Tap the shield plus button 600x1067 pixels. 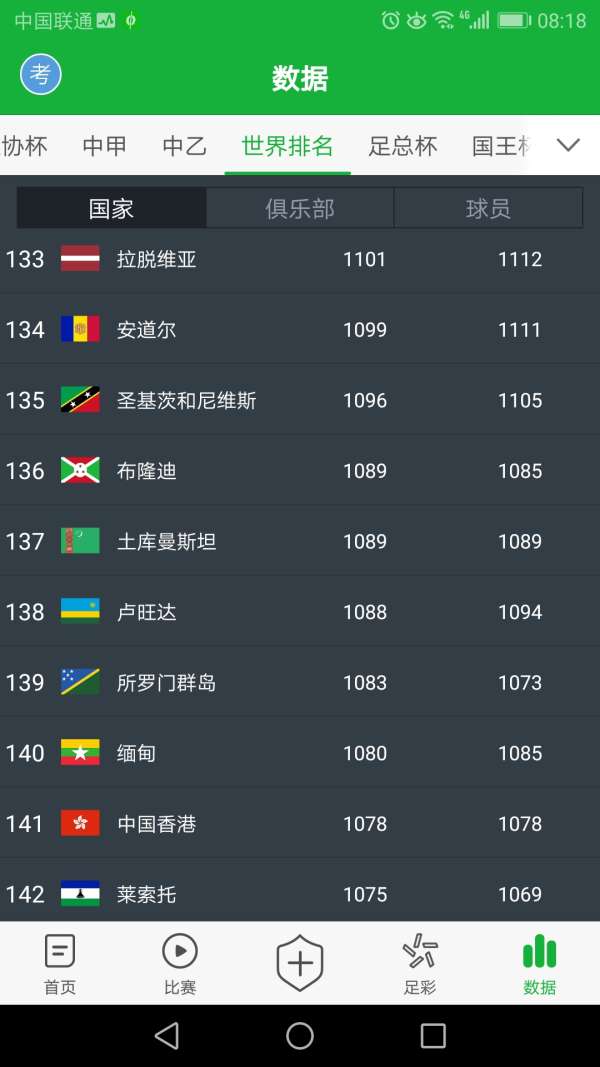[300, 963]
